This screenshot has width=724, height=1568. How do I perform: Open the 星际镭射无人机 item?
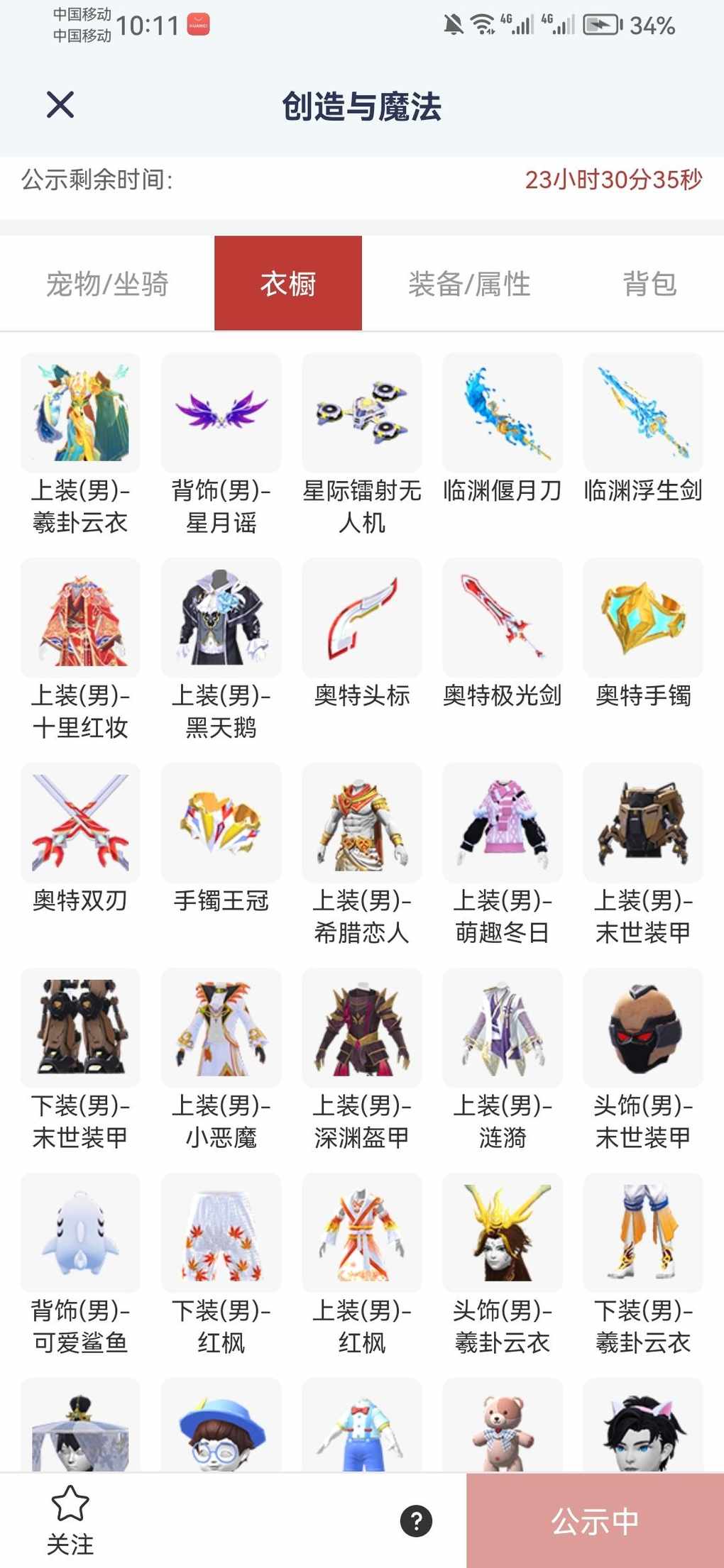click(362, 413)
